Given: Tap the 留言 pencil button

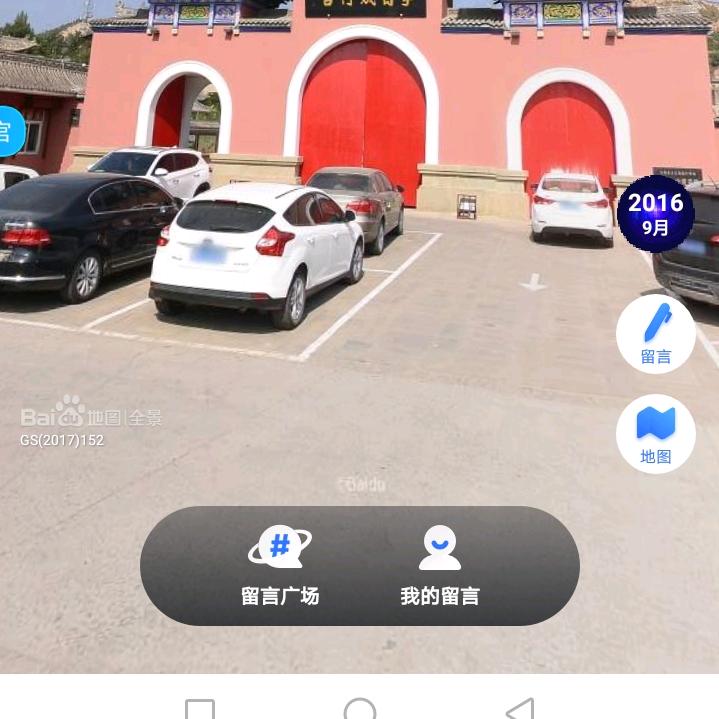Looking at the screenshot, I should click(x=655, y=334).
